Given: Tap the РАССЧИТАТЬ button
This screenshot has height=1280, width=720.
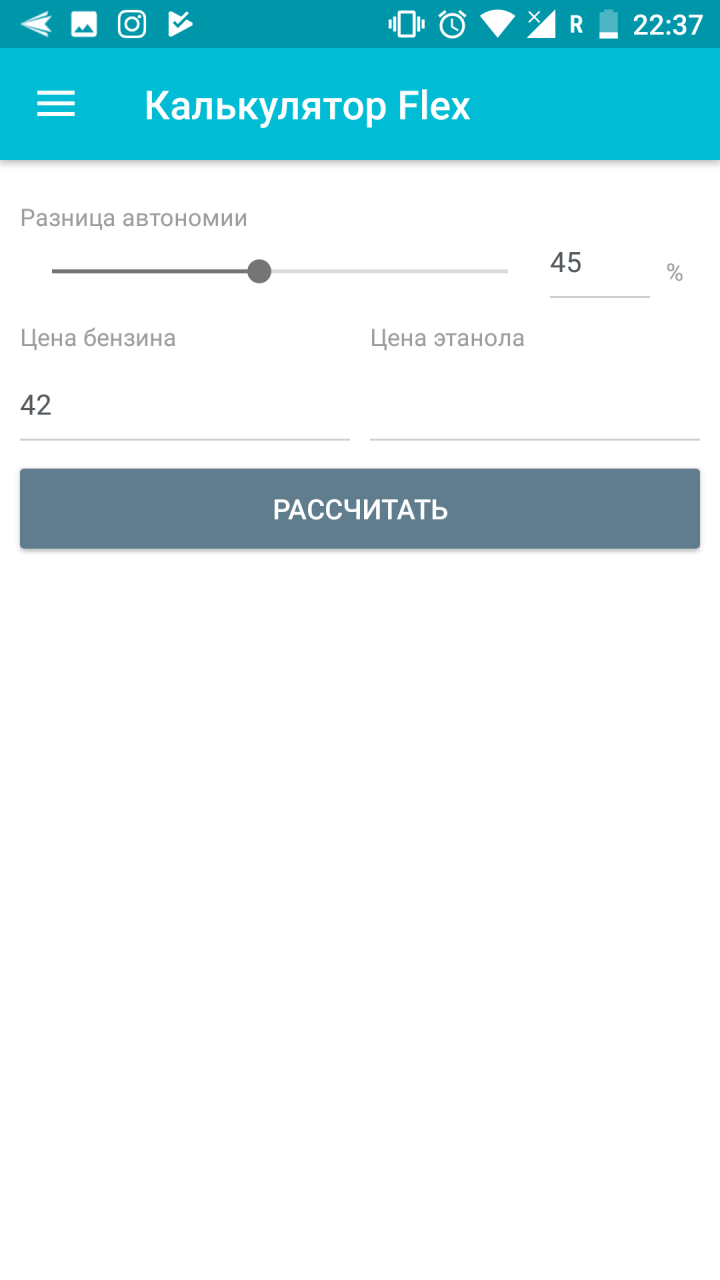Looking at the screenshot, I should pos(360,509).
